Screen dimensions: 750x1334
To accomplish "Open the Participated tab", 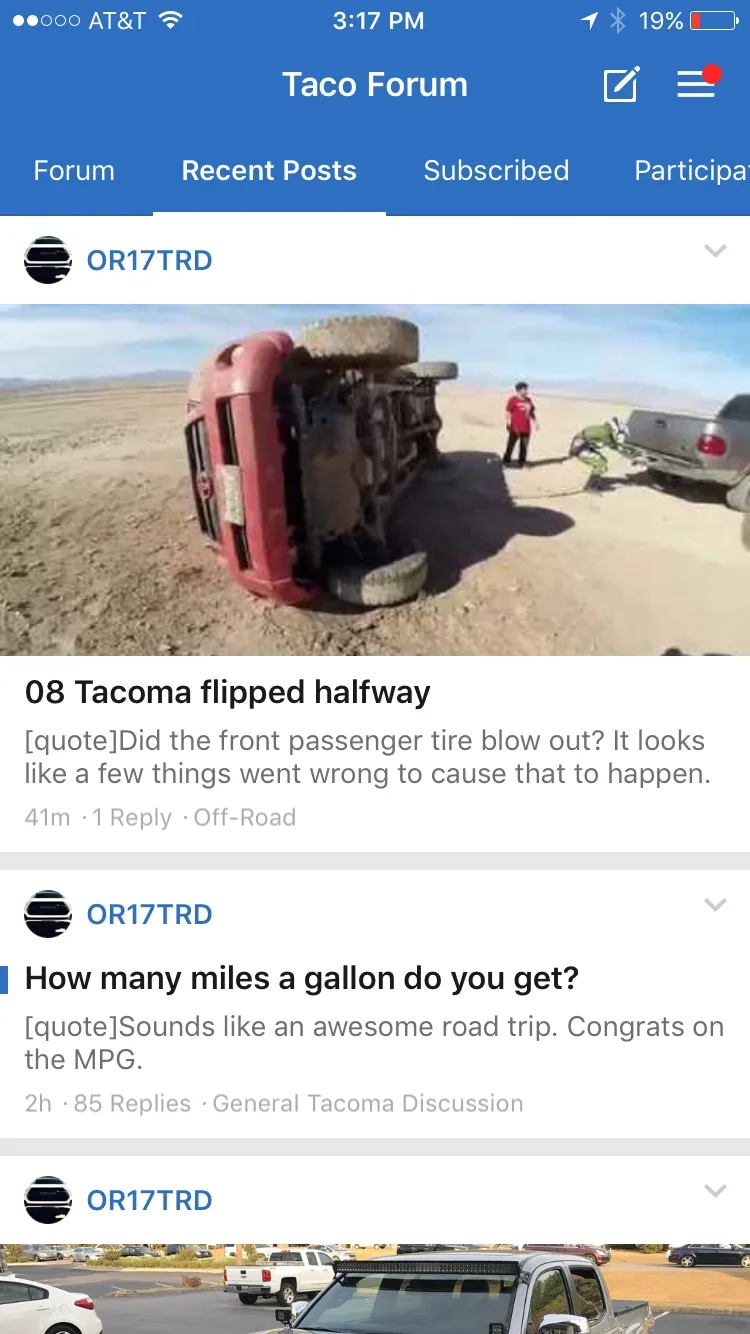I will click(690, 171).
